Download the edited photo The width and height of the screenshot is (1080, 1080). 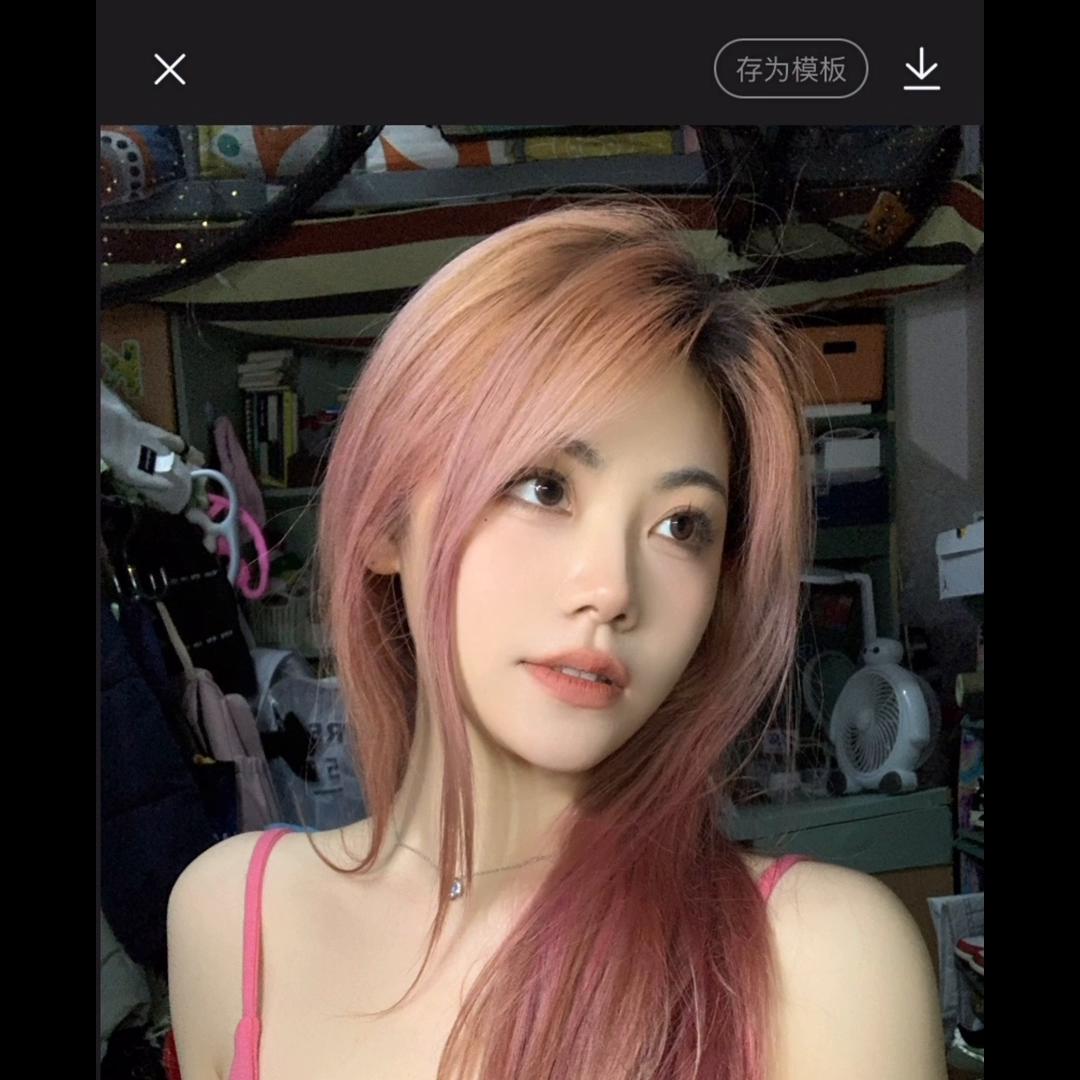921,70
